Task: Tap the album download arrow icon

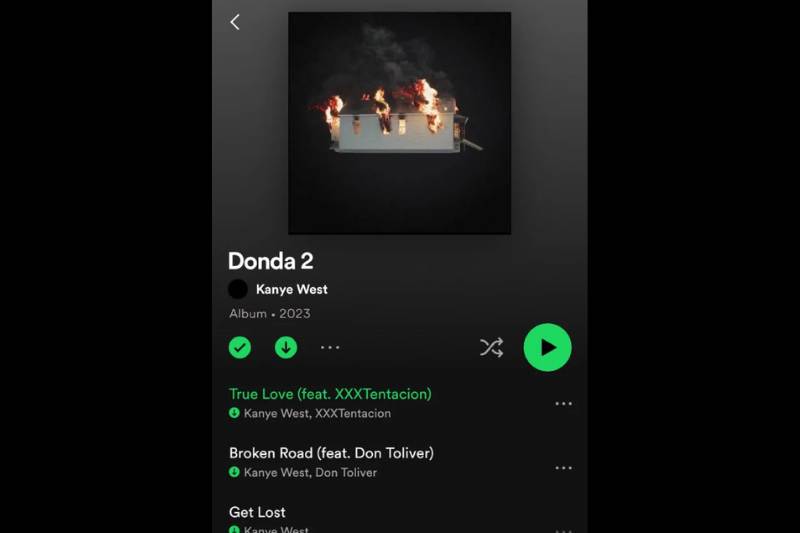Action: (x=286, y=347)
